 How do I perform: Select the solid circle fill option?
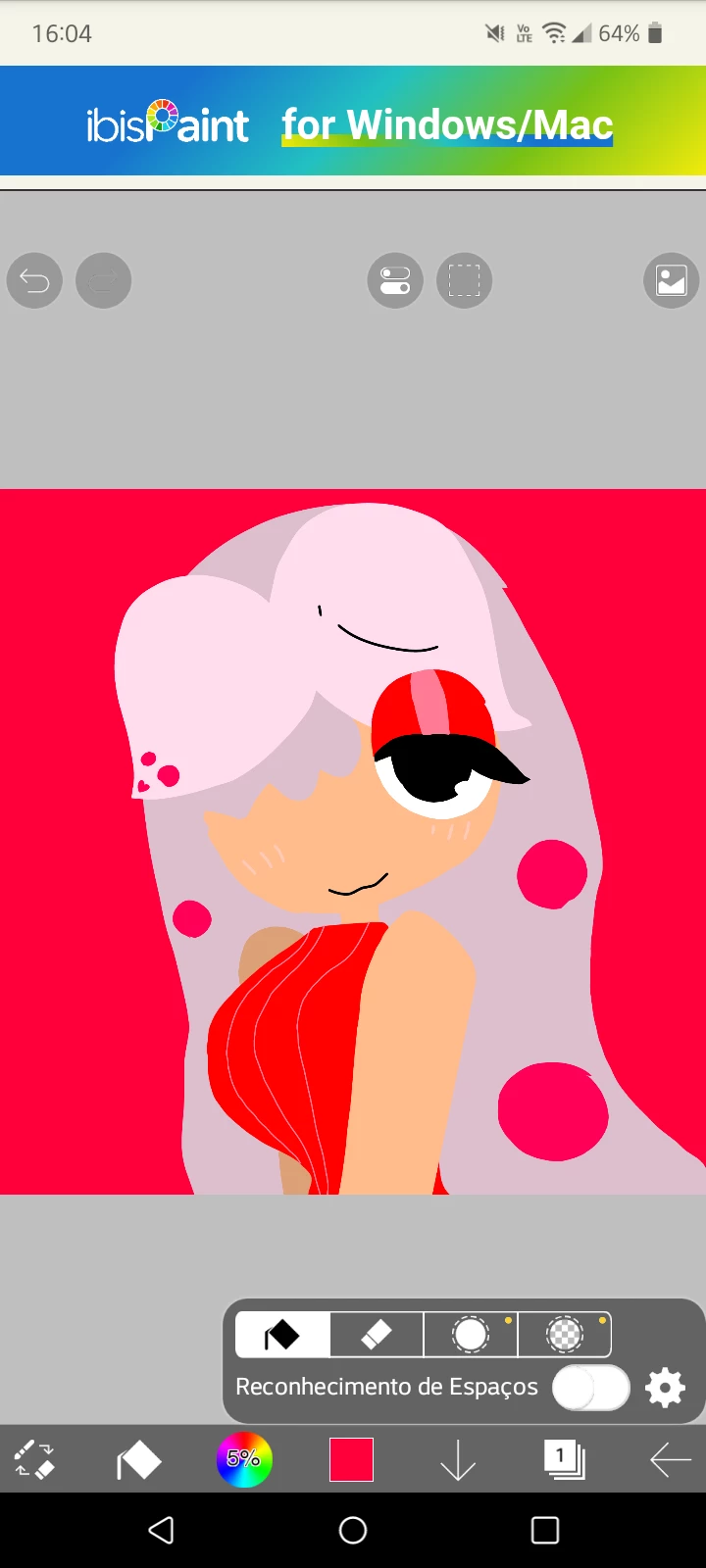[471, 1335]
